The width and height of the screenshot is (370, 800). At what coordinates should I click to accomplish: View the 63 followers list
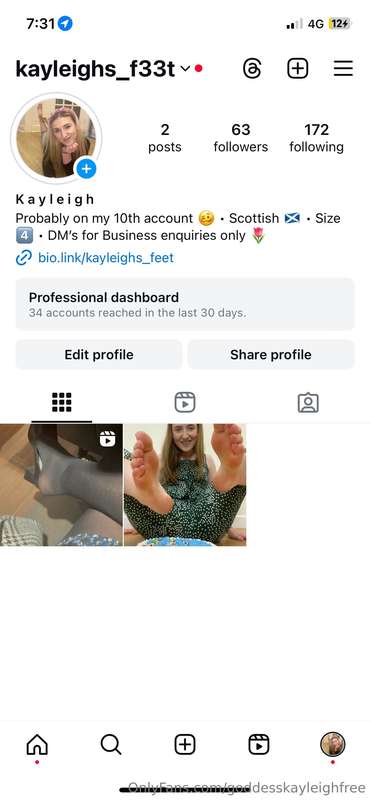click(x=240, y=138)
